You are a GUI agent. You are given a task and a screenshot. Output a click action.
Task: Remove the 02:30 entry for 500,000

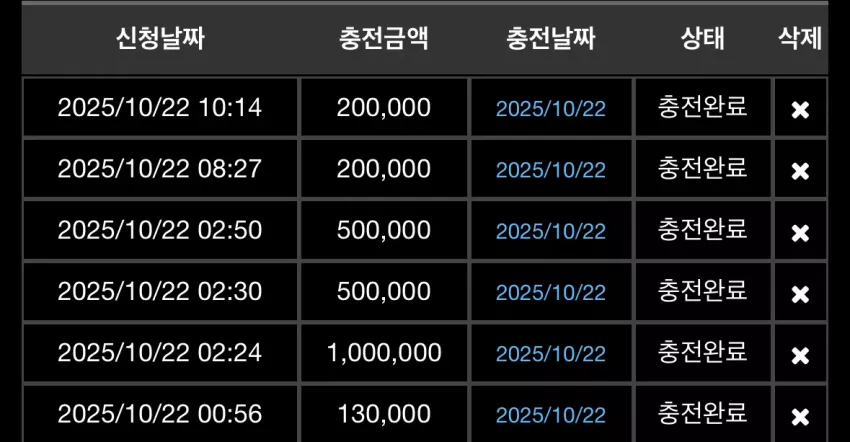800,294
